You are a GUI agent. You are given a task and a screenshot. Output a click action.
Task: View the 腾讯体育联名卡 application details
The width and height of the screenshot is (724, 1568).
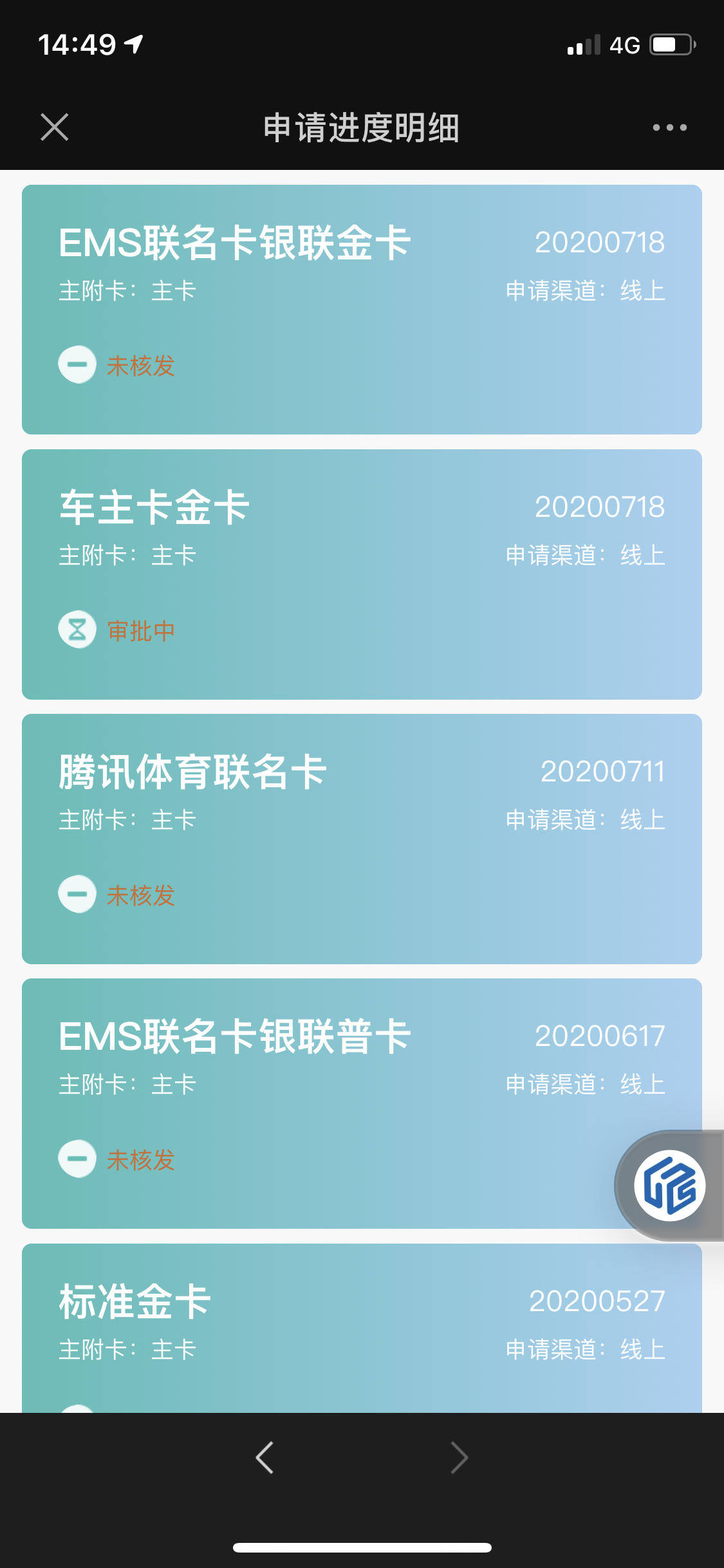coord(362,839)
